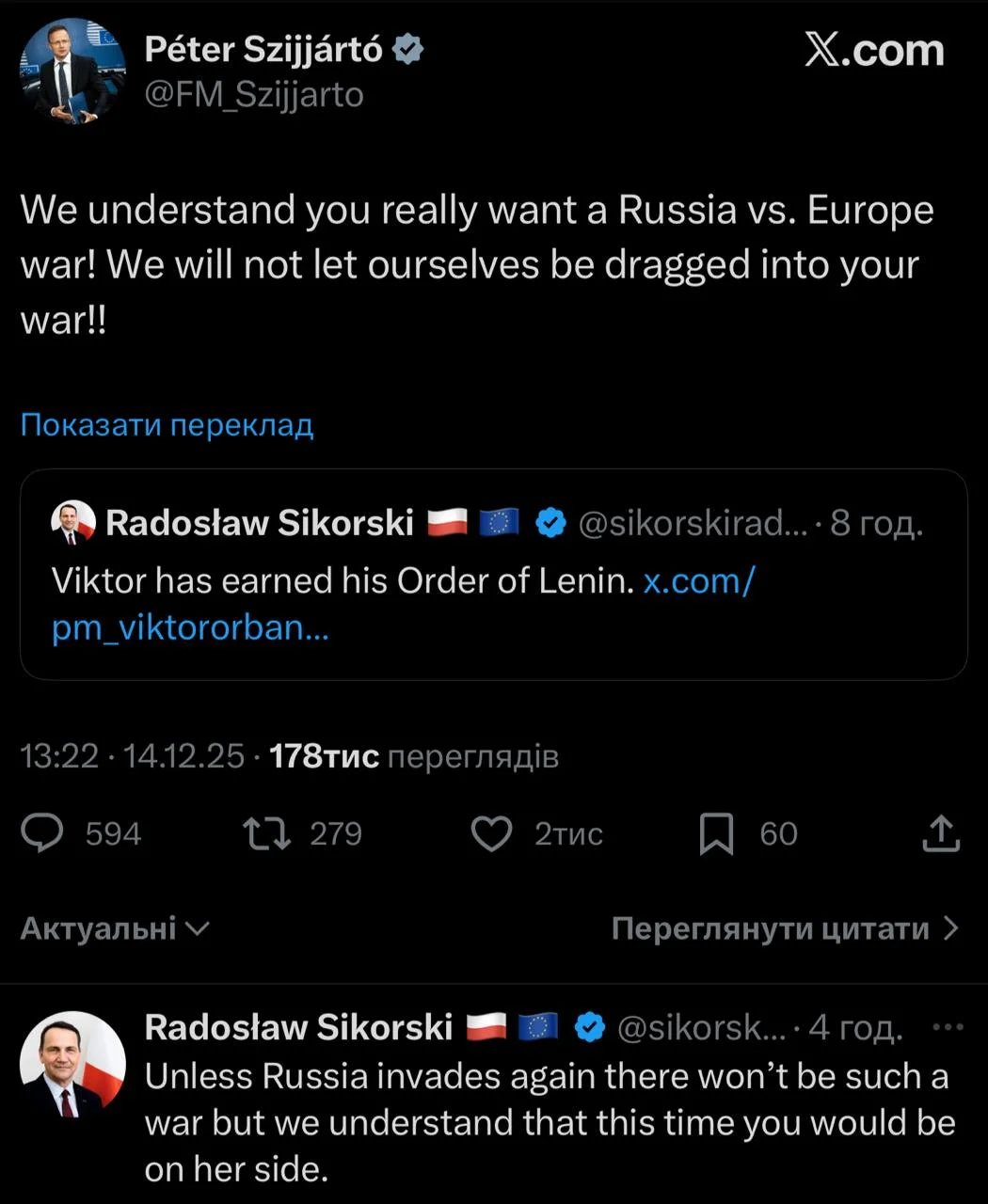Image resolution: width=988 pixels, height=1204 pixels.
Task: Tap Показати переклад to translate the post
Action: click(x=167, y=425)
